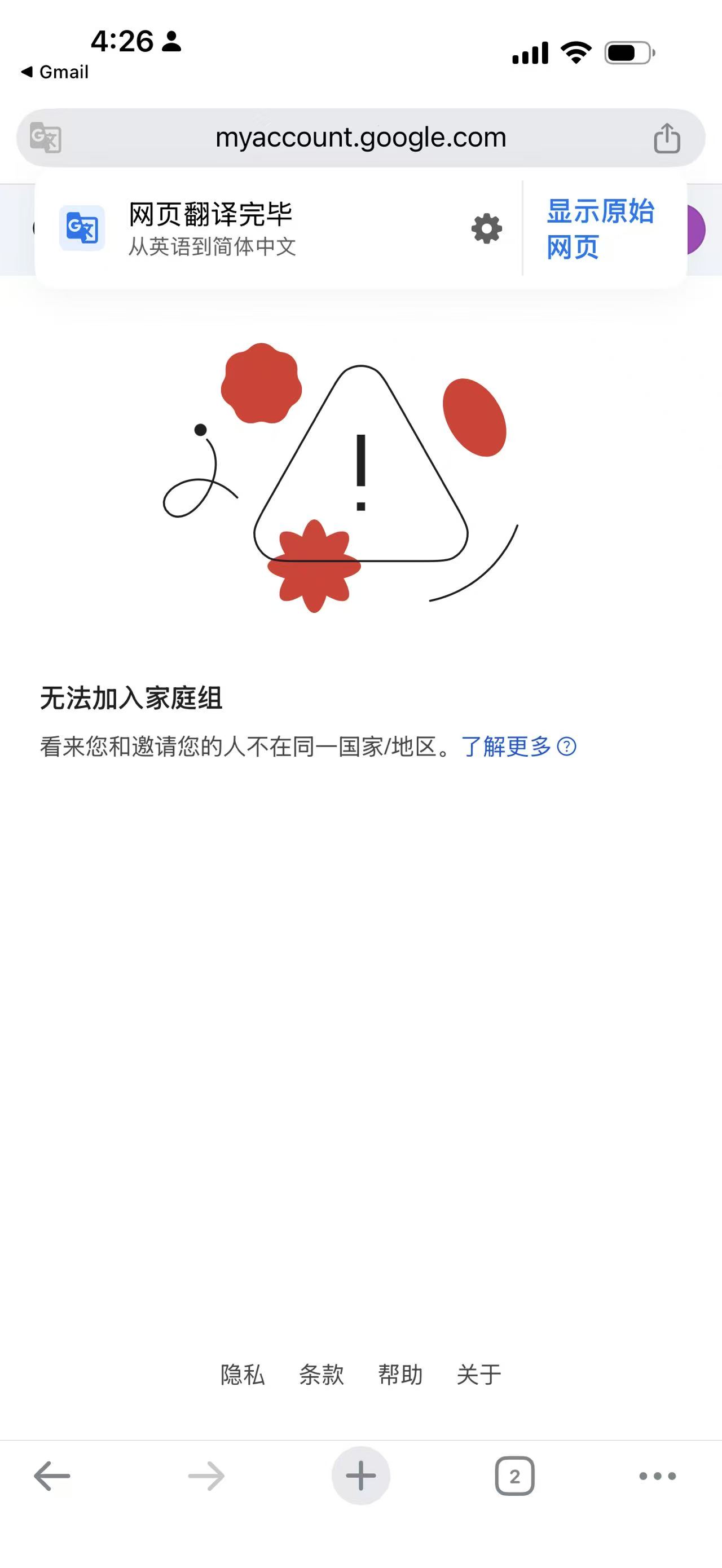Tap the myaccount.google.com address field
722x1568 pixels.
[360, 138]
